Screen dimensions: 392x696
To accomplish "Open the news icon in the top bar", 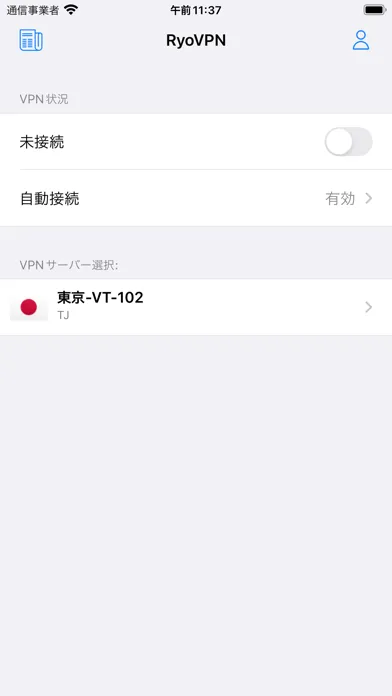I will tap(31, 40).
